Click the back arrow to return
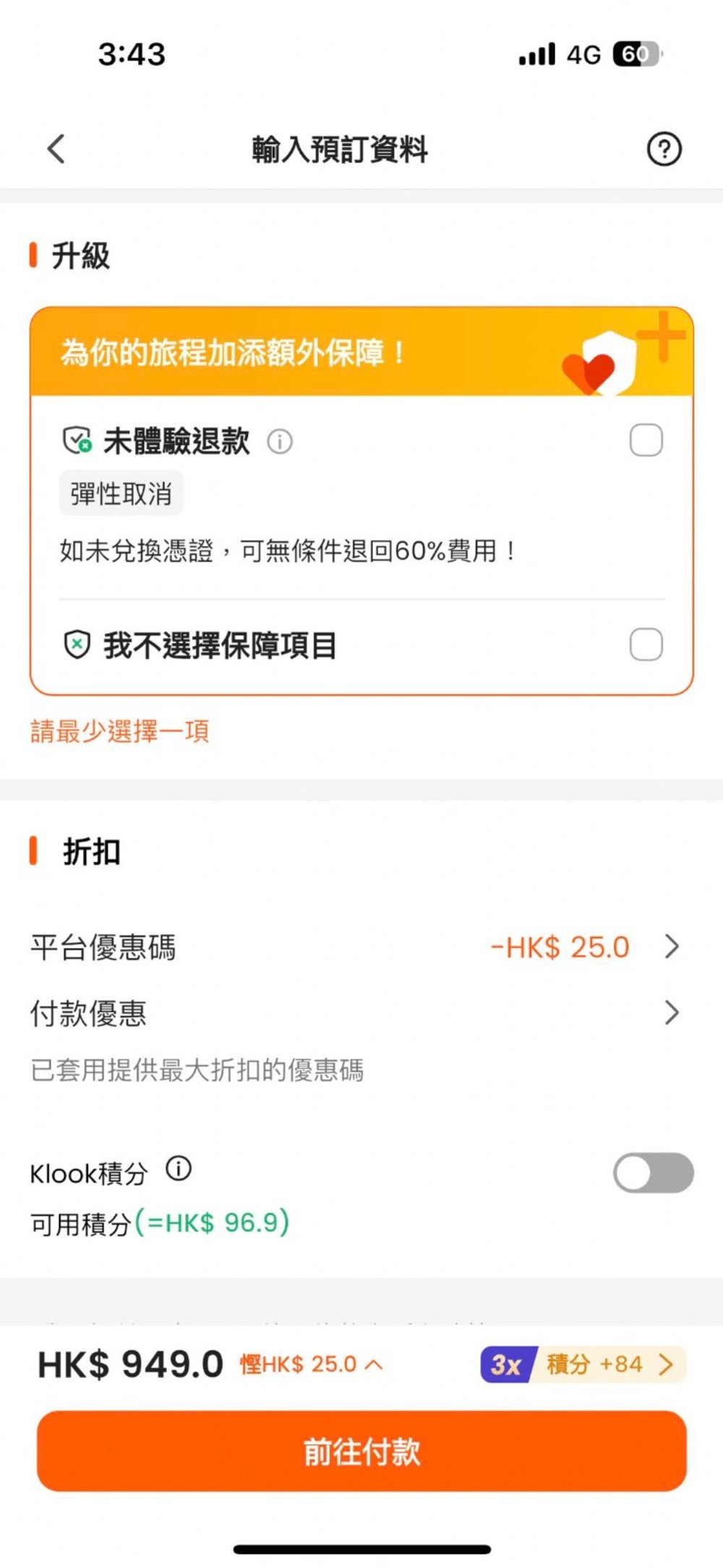The image size is (723, 1568). coord(55,149)
